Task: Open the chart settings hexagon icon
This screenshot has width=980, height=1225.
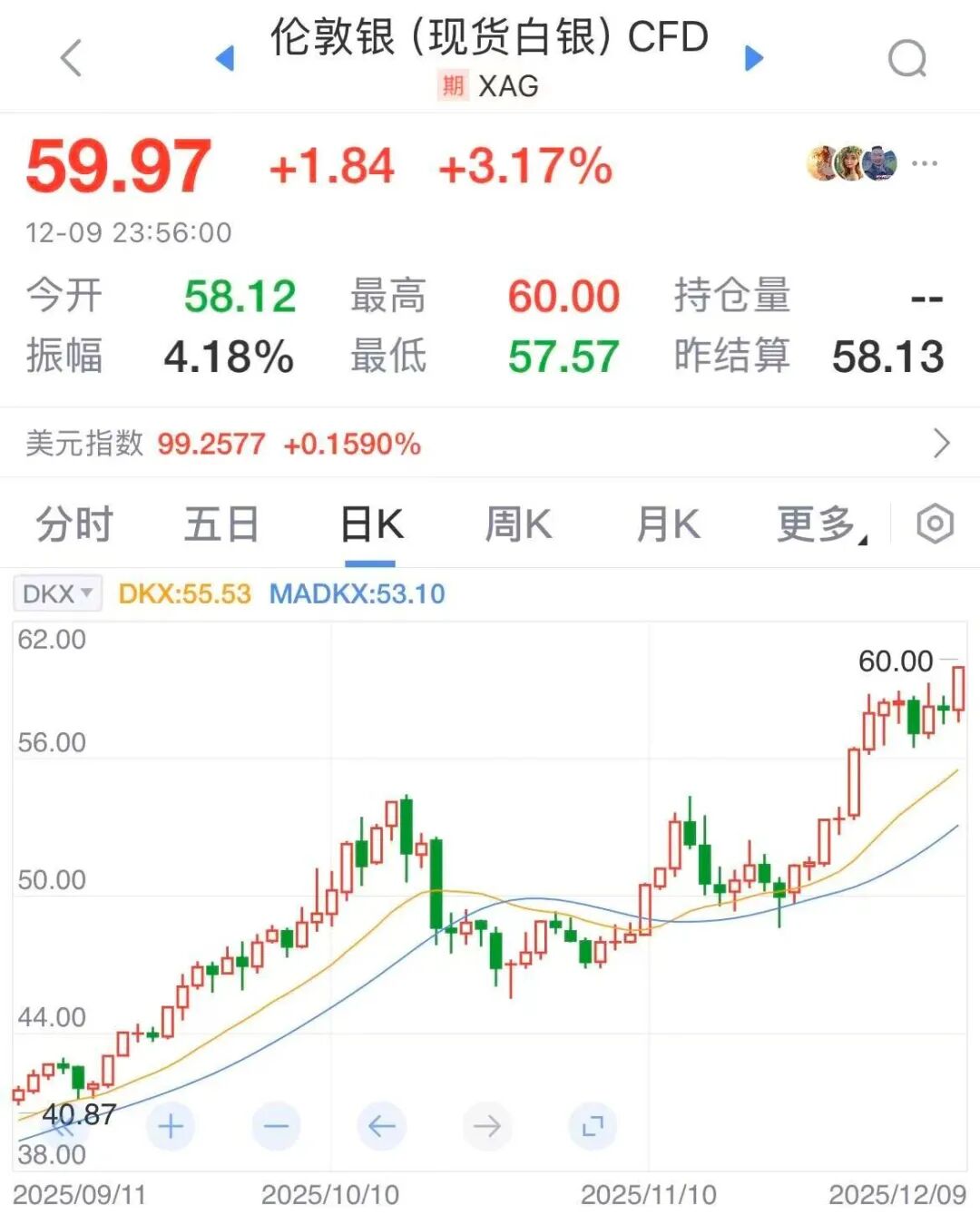Action: pyautogui.click(x=935, y=524)
